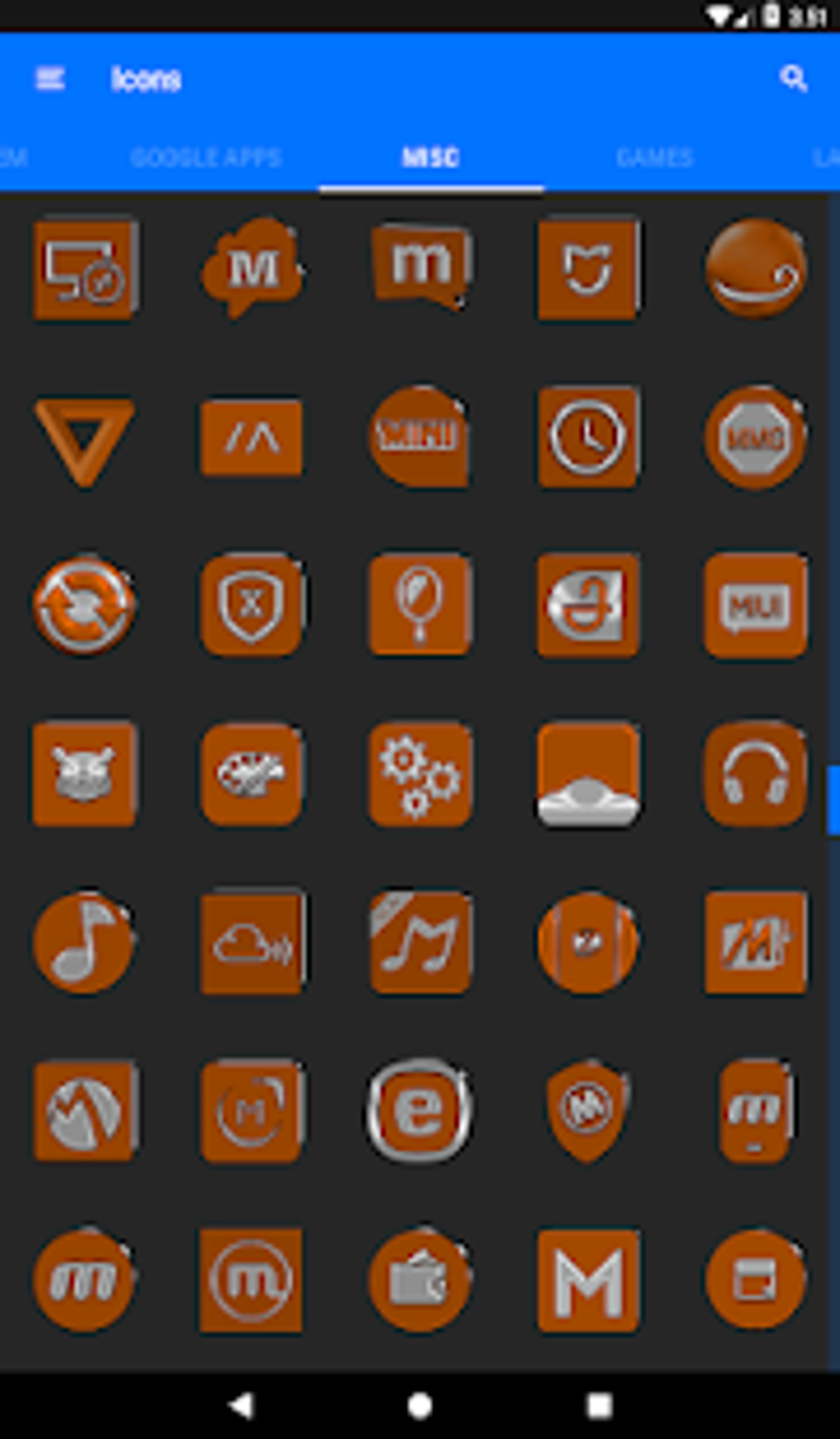
Task: Open the navigation drawer menu
Action: pos(52,79)
